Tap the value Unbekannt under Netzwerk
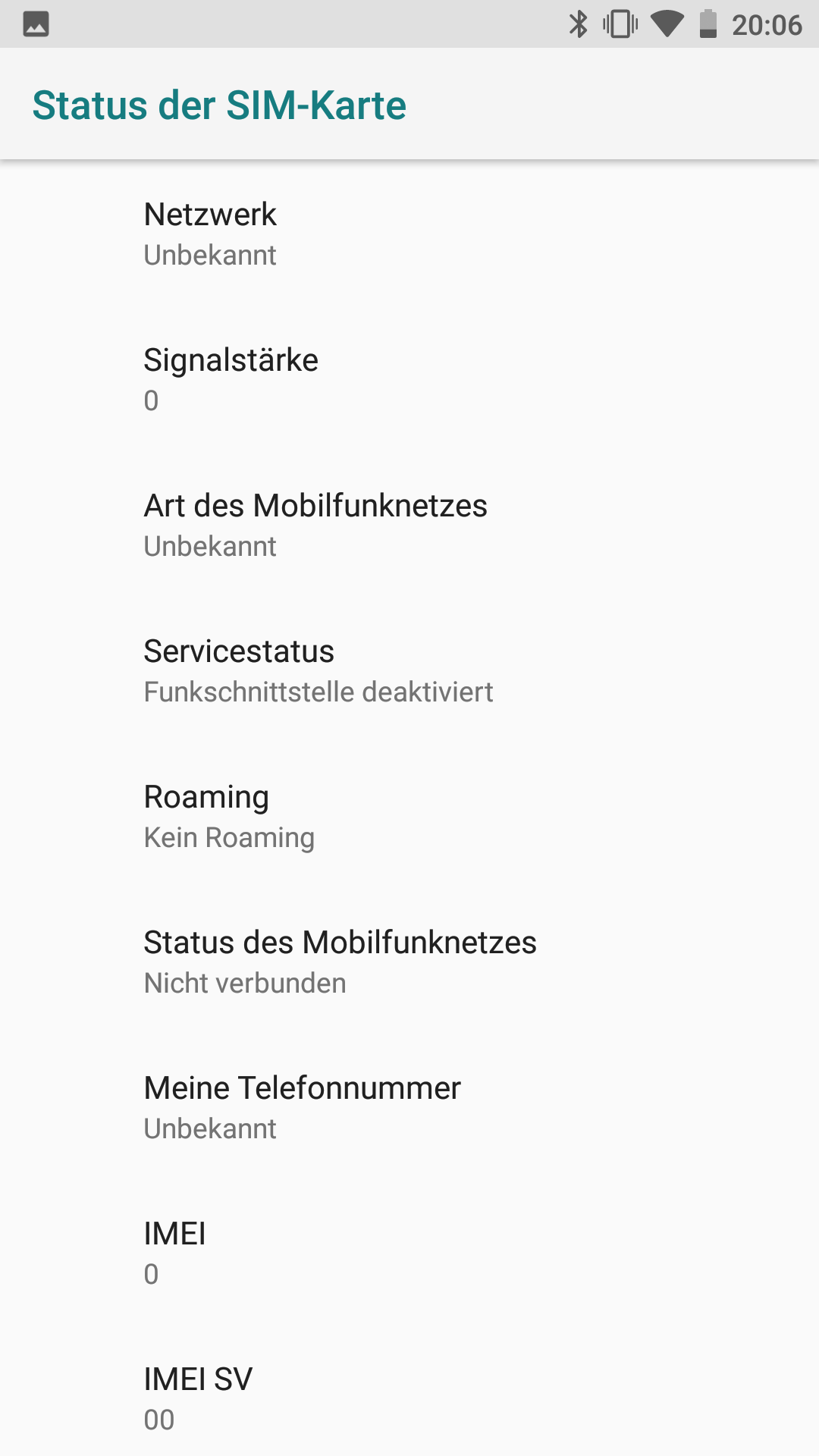 tap(211, 256)
